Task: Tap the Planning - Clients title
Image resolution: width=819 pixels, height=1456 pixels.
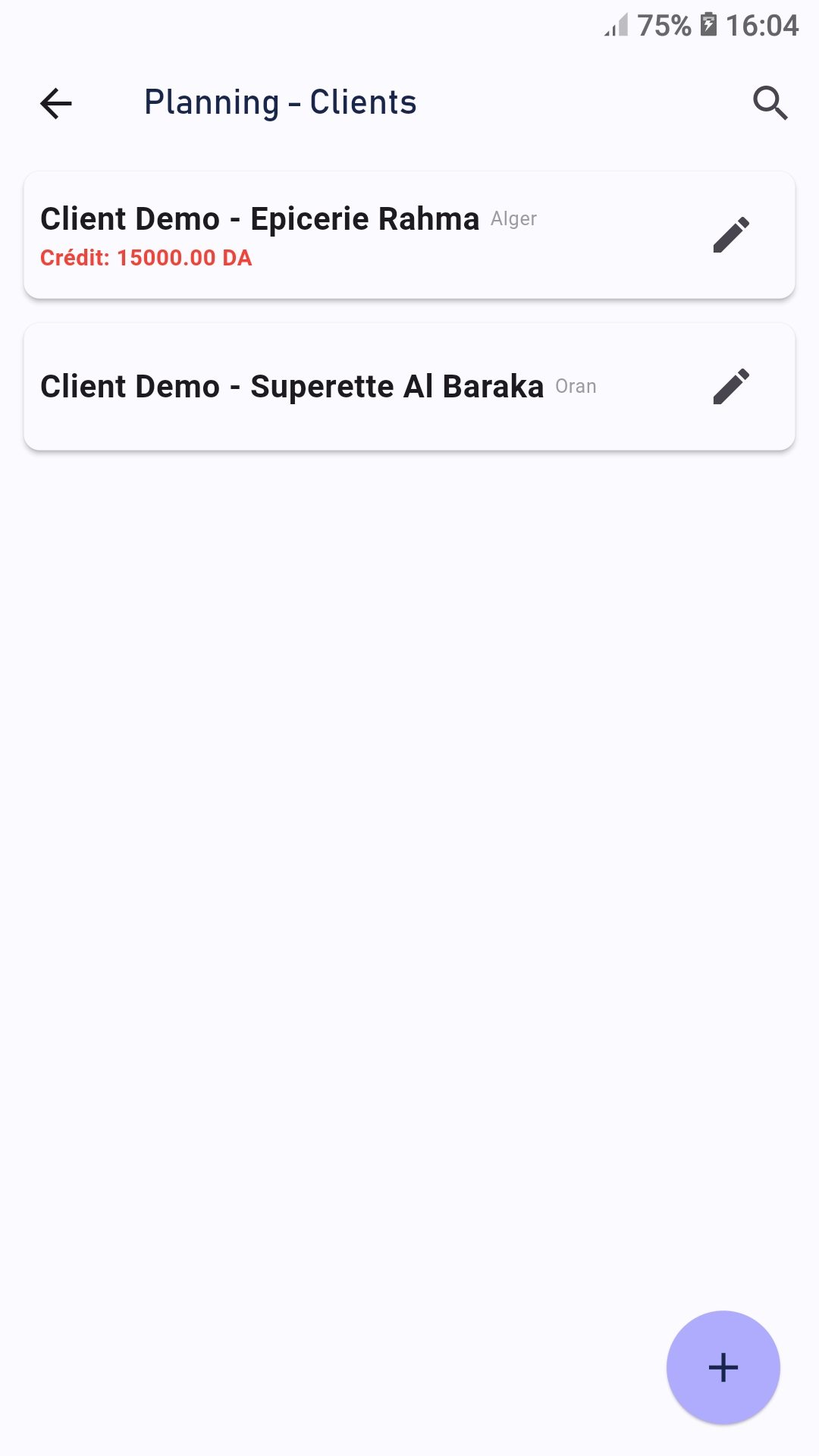Action: click(281, 102)
